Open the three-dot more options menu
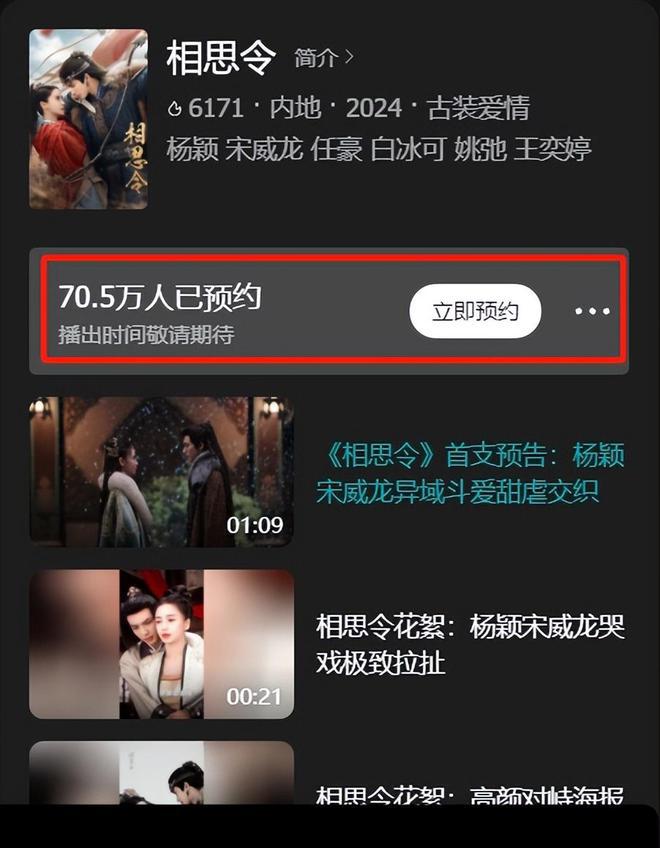 [x=592, y=311]
